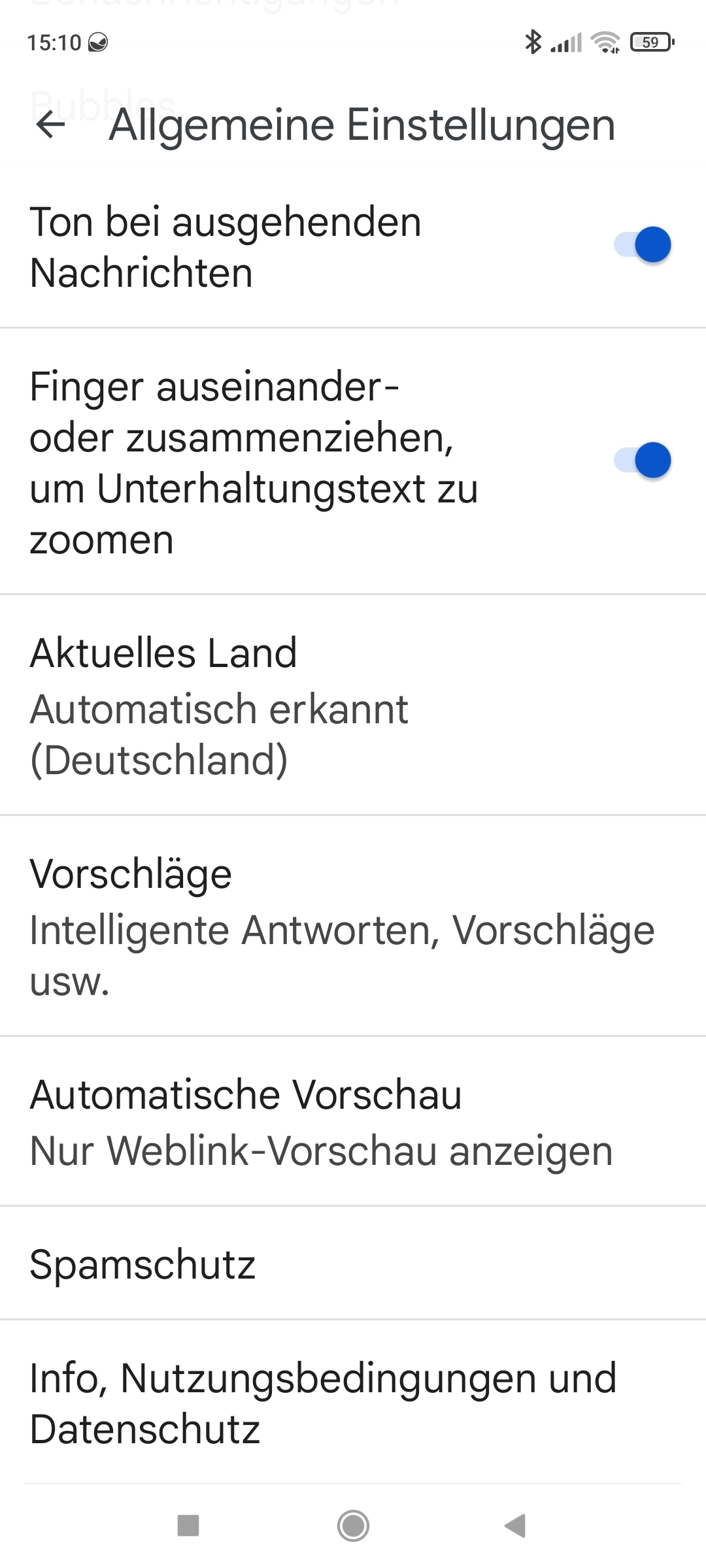The height and width of the screenshot is (1568, 706).
Task: Open Aktuelles Land setting
Action: point(353,706)
